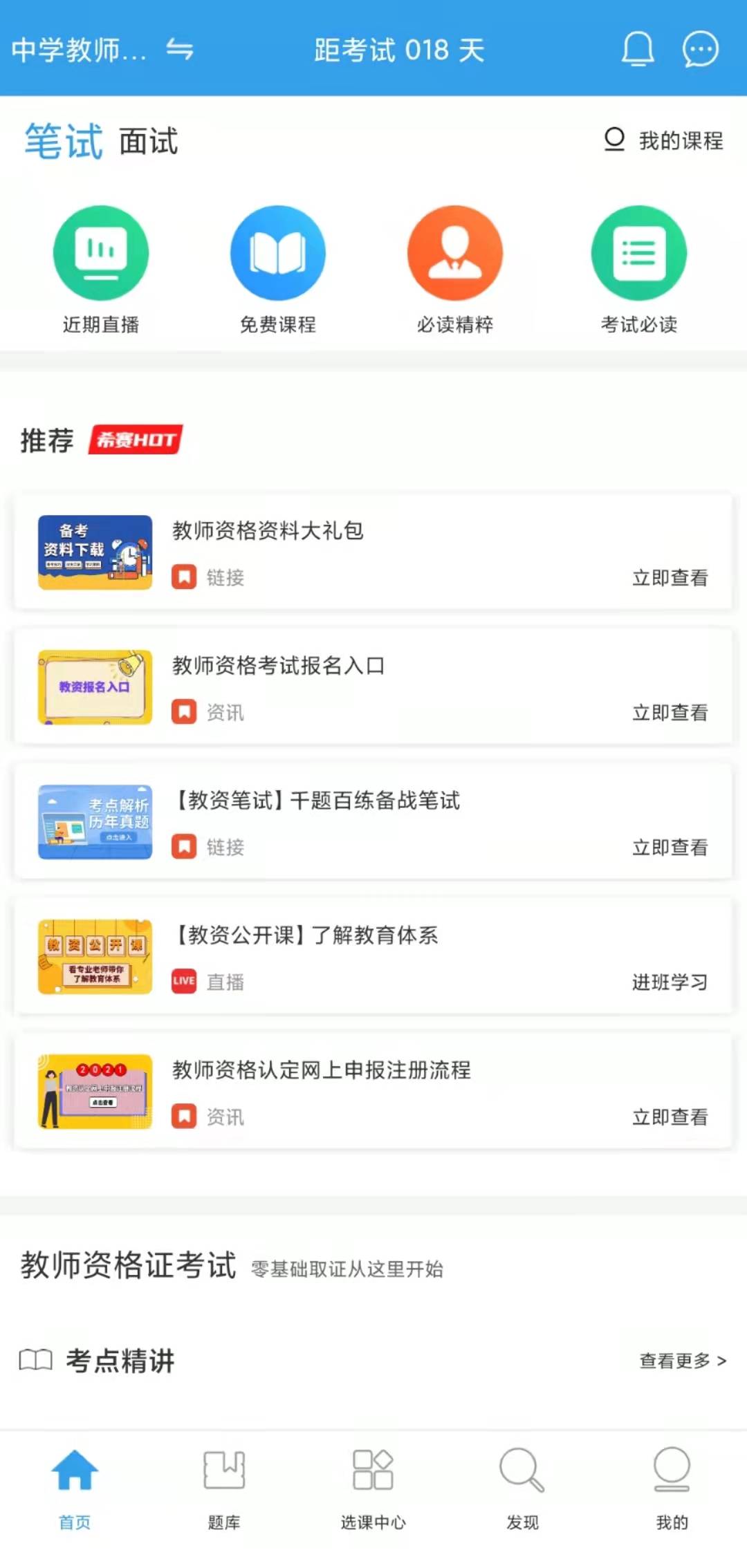Open 免费课程 shortcut
747x1568 pixels.
[x=278, y=270]
